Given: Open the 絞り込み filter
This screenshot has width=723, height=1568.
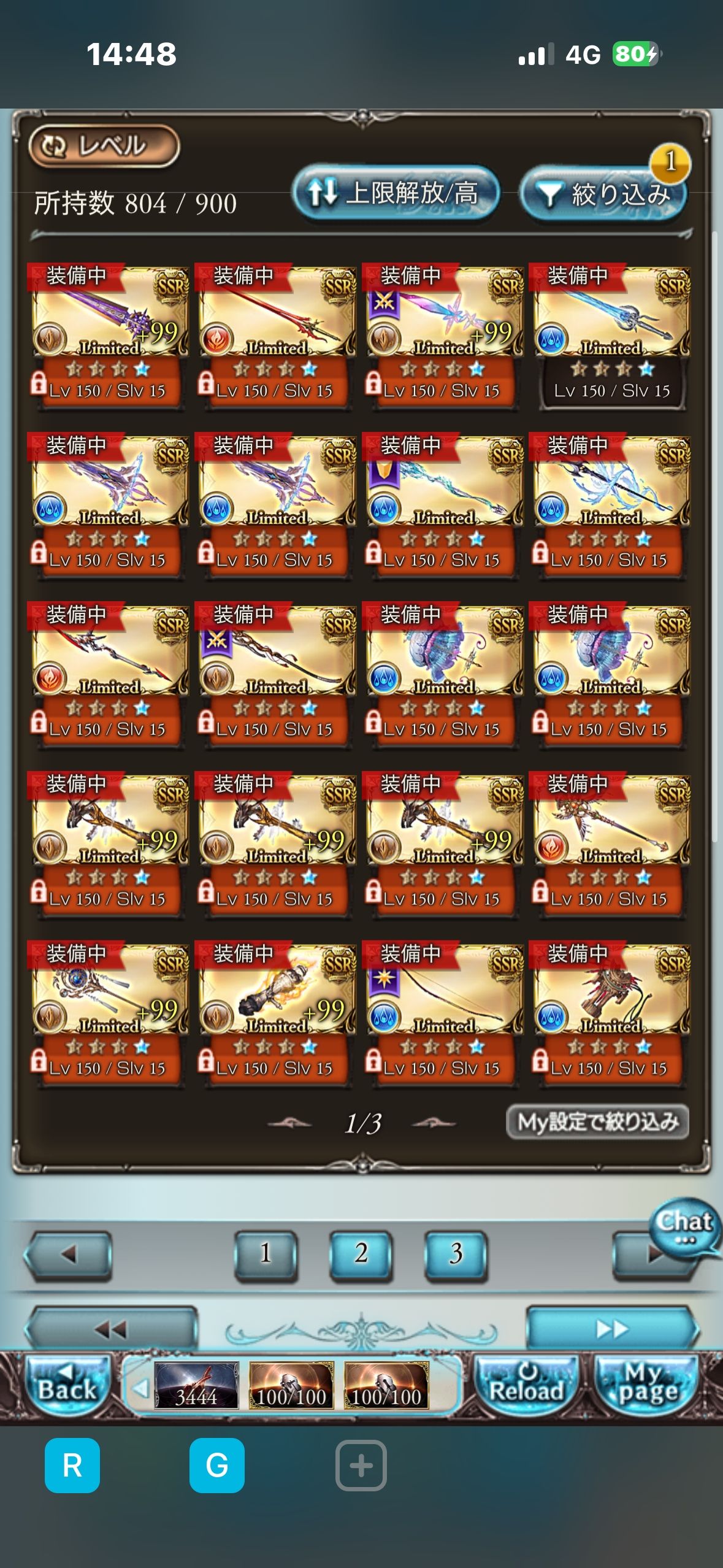Looking at the screenshot, I should pyautogui.click(x=604, y=195).
